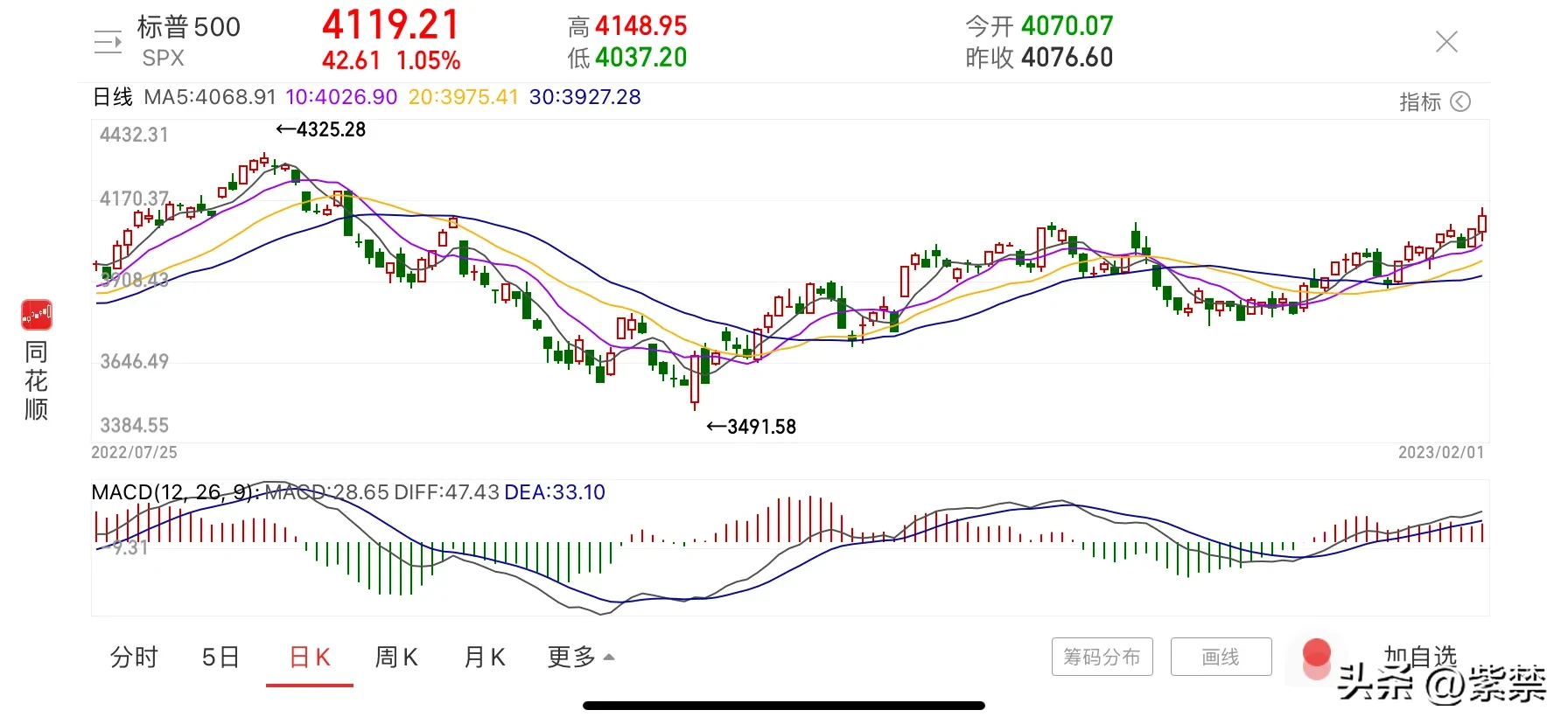
Task: Switch to the 月K monthly chart
Action: (x=485, y=657)
